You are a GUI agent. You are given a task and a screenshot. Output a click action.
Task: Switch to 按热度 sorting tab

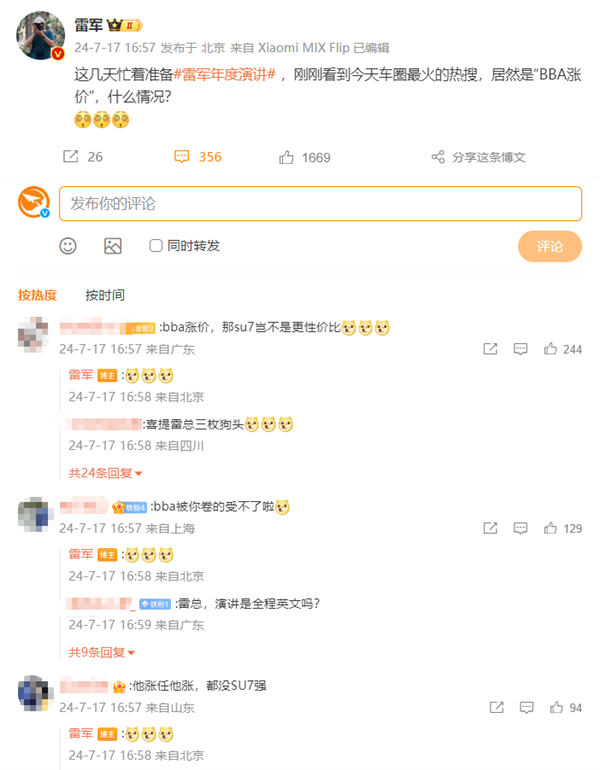coord(37,295)
